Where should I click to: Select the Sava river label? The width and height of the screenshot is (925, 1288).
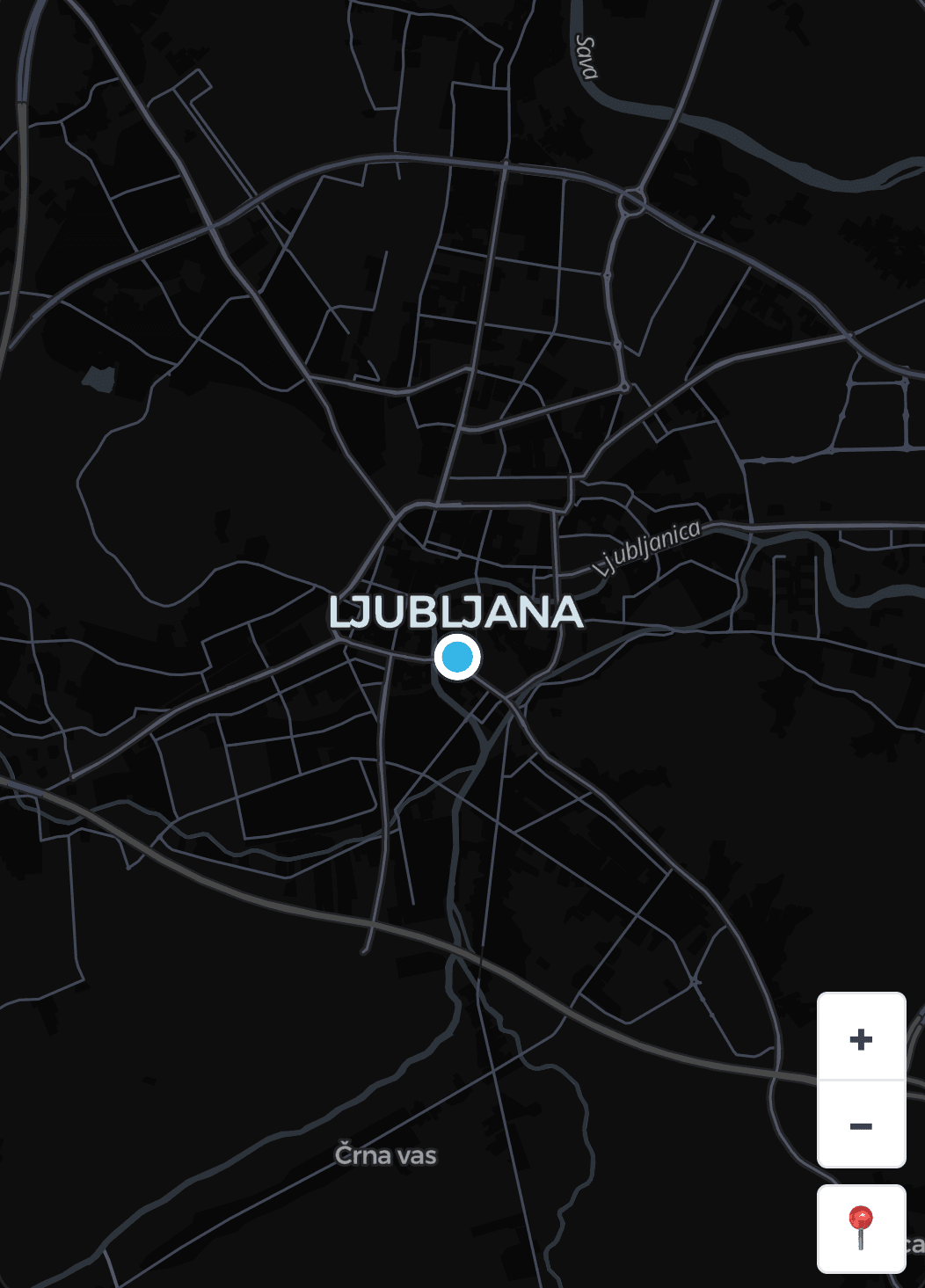coord(585,55)
